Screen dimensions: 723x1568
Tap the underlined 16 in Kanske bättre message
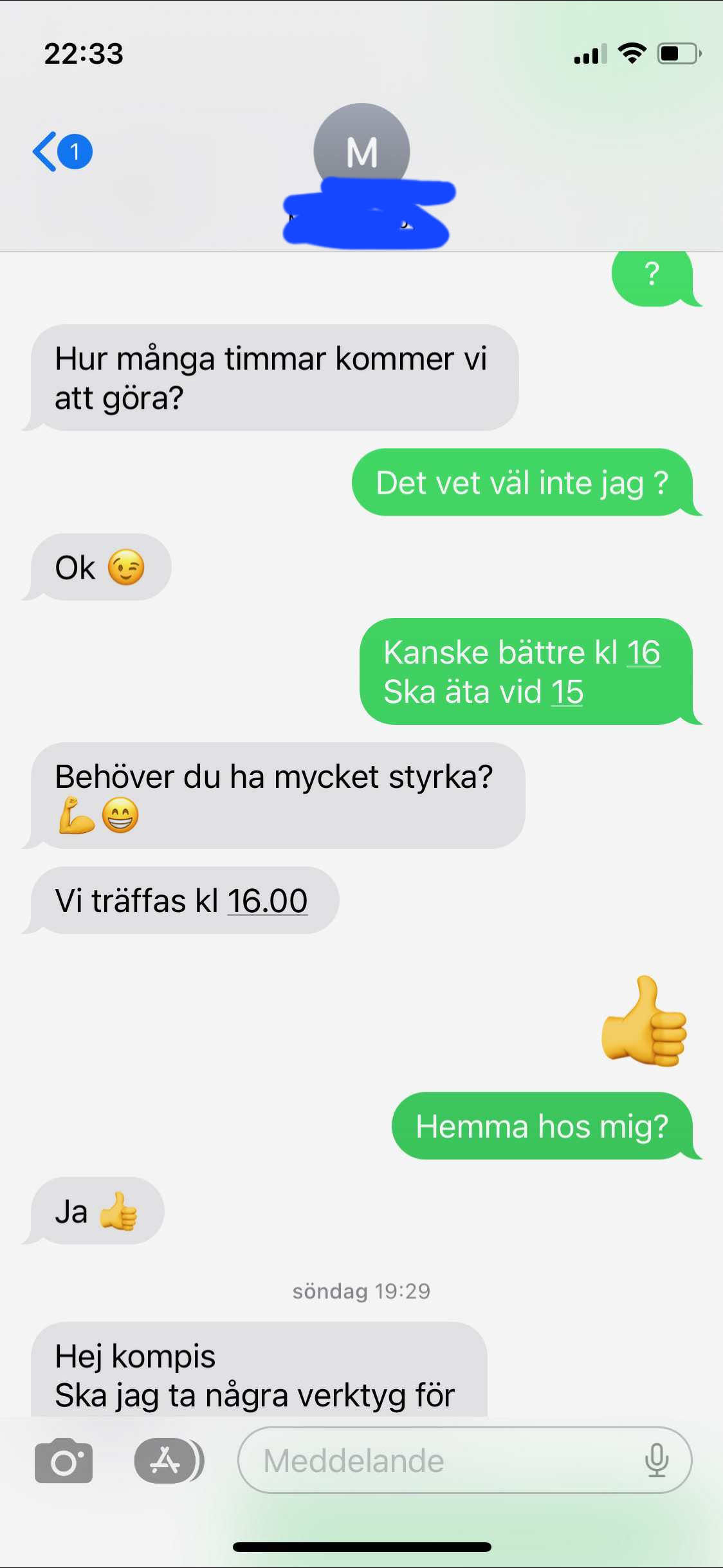[643, 653]
